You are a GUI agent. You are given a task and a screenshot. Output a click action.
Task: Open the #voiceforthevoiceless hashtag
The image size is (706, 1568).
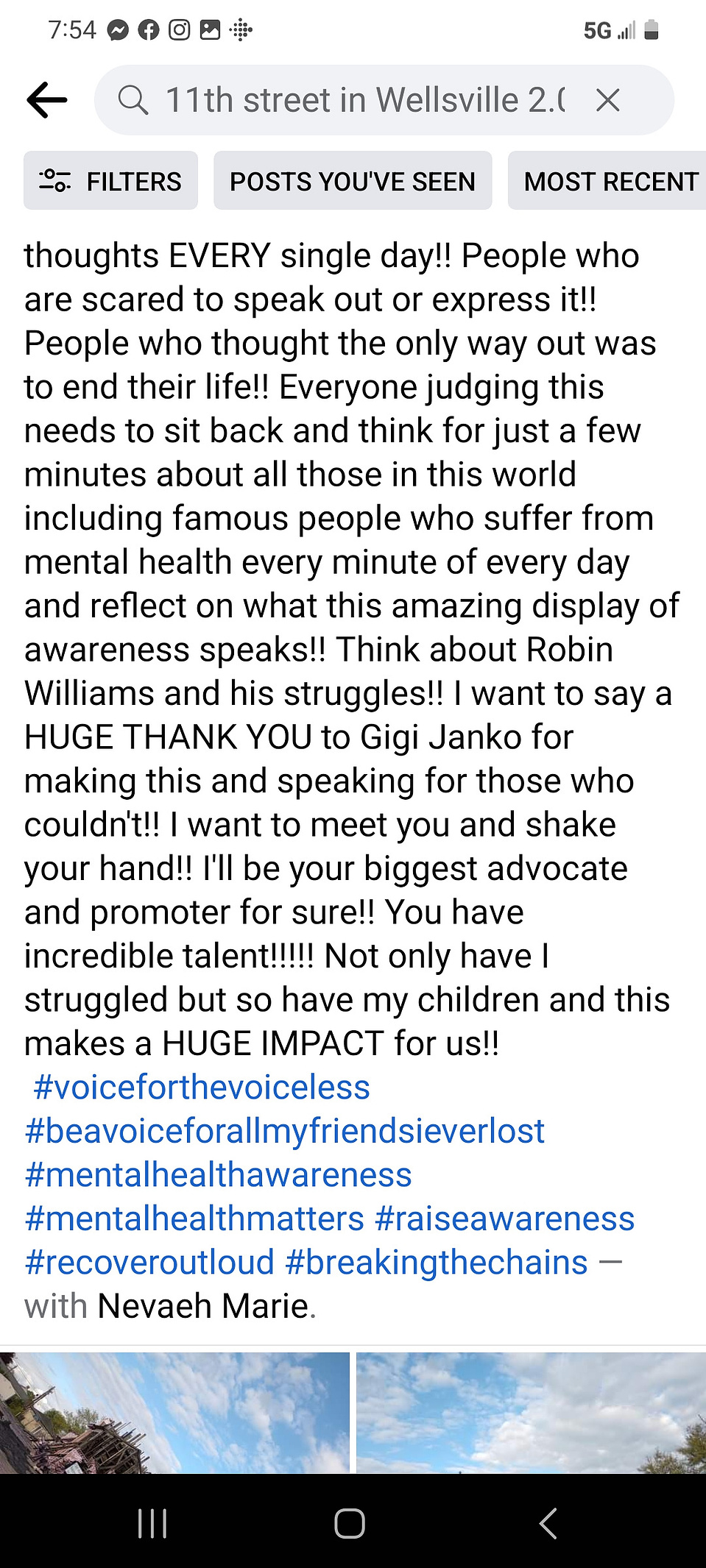pyautogui.click(x=202, y=1088)
